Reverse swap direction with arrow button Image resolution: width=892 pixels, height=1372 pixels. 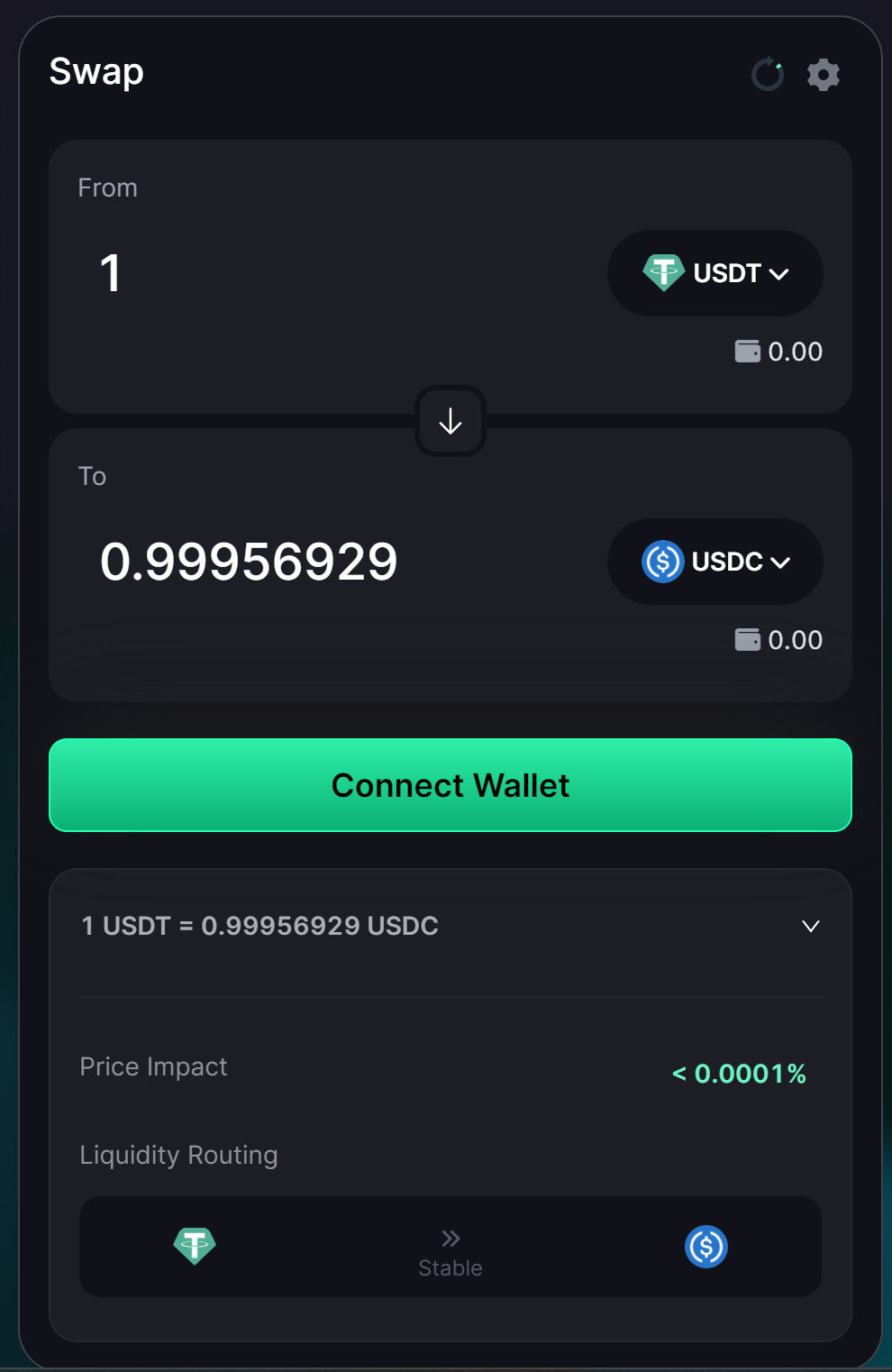pyautogui.click(x=451, y=421)
